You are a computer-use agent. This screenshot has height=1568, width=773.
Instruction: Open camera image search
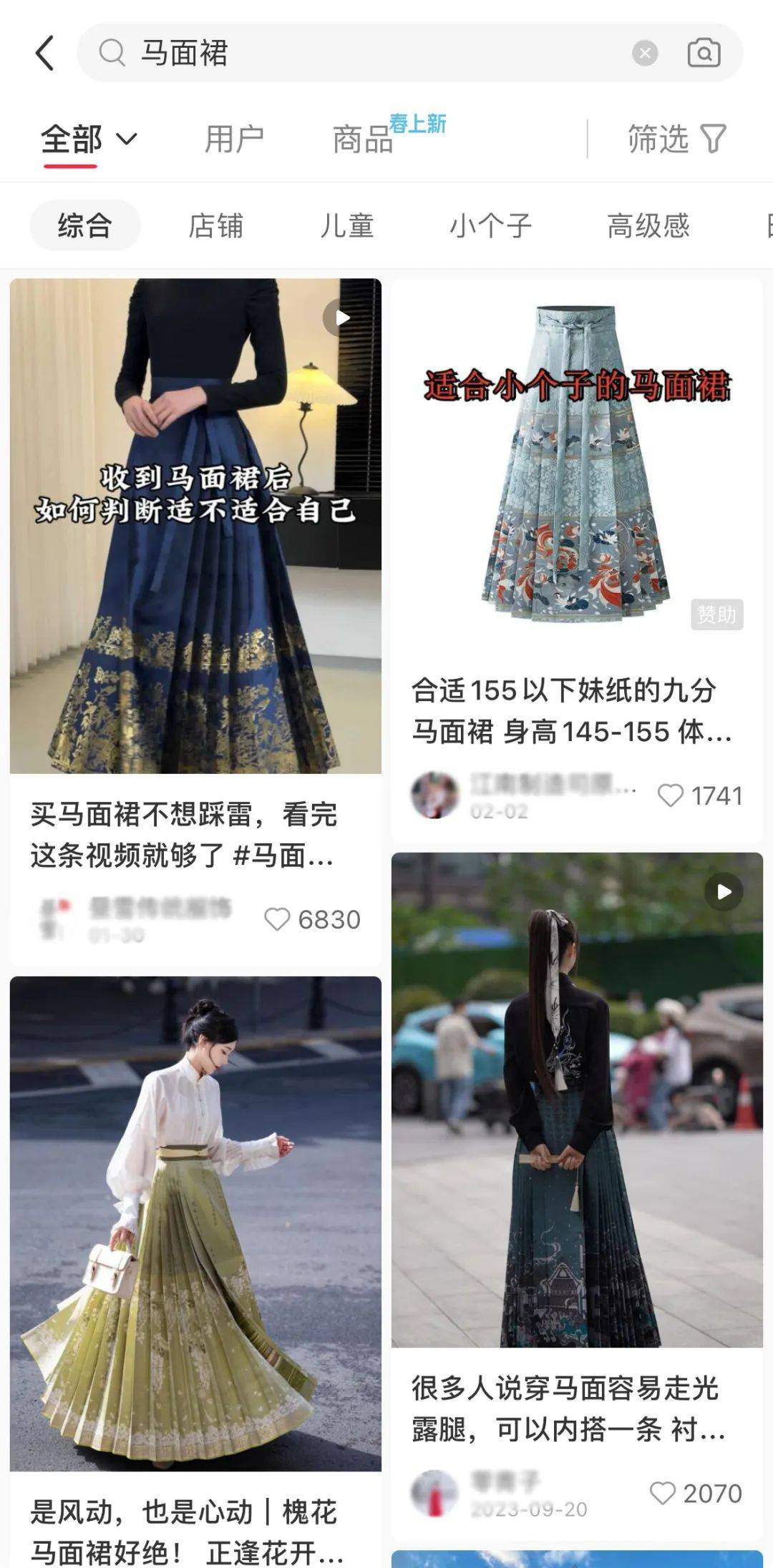[704, 53]
